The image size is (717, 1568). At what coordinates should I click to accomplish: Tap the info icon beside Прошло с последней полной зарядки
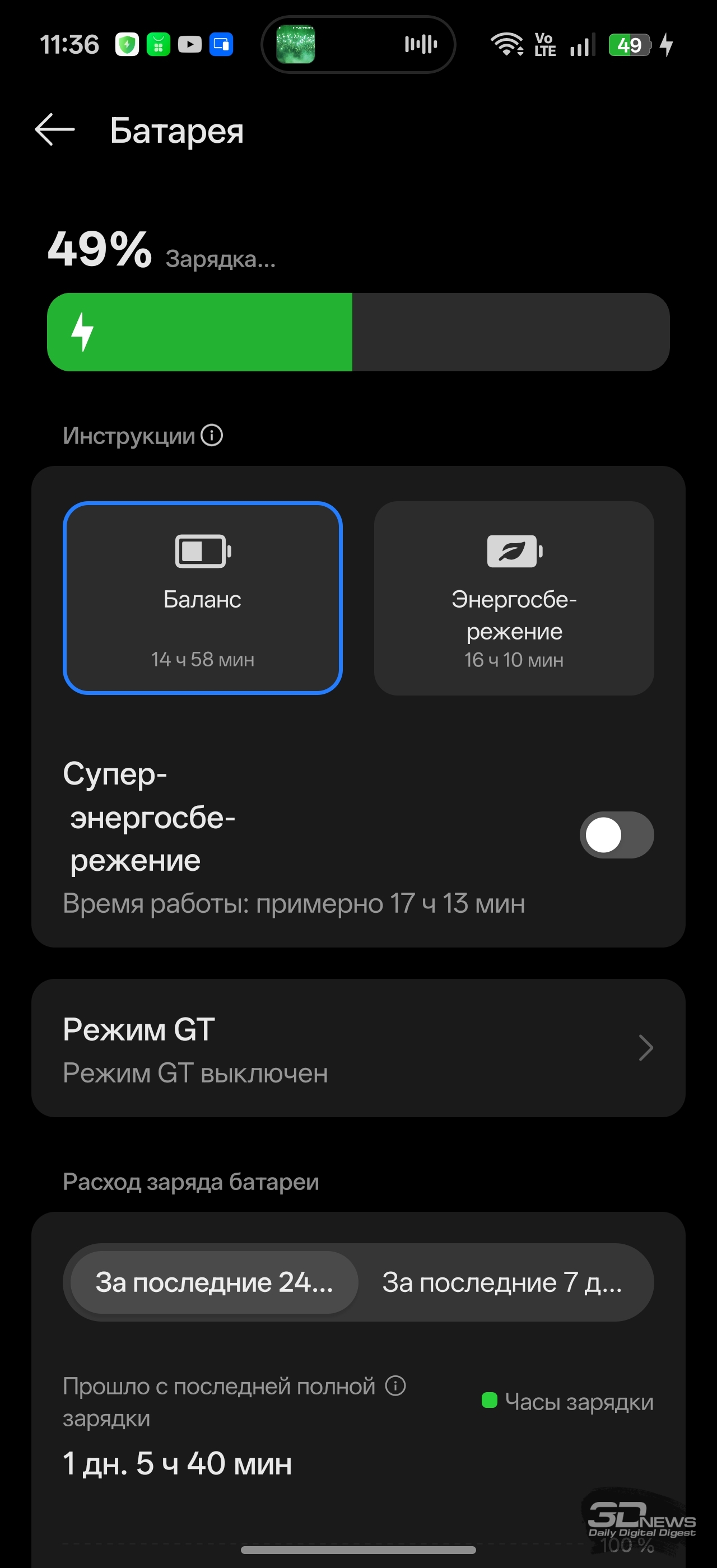395,1386
